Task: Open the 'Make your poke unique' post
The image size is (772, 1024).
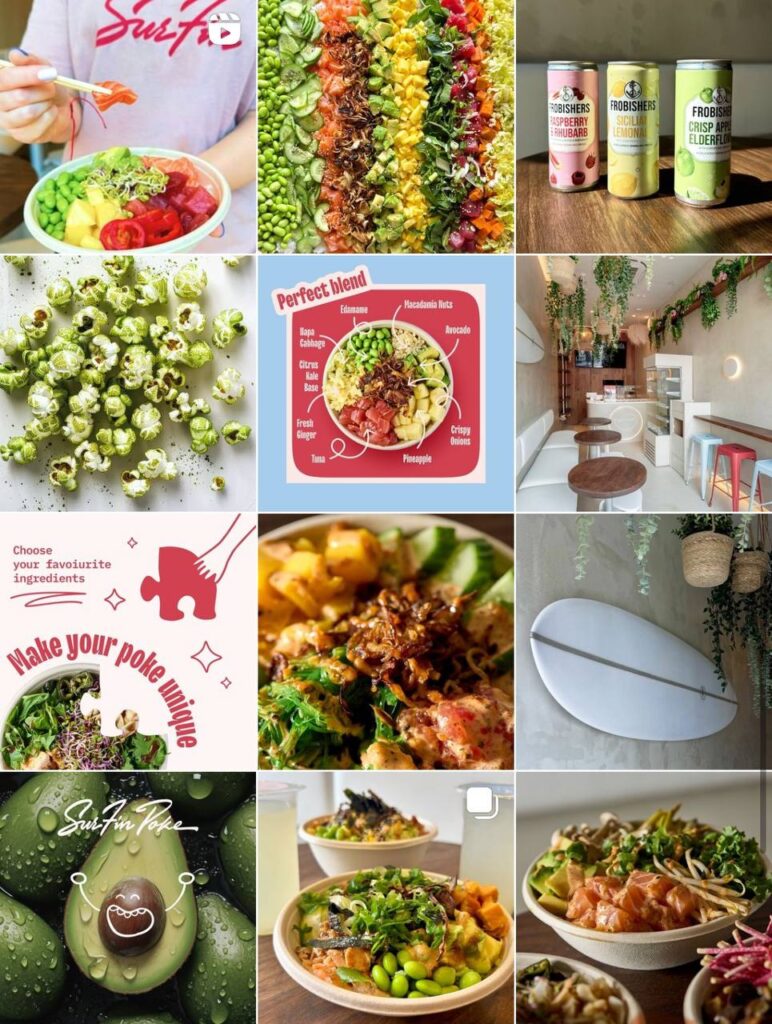Action: tap(128, 641)
